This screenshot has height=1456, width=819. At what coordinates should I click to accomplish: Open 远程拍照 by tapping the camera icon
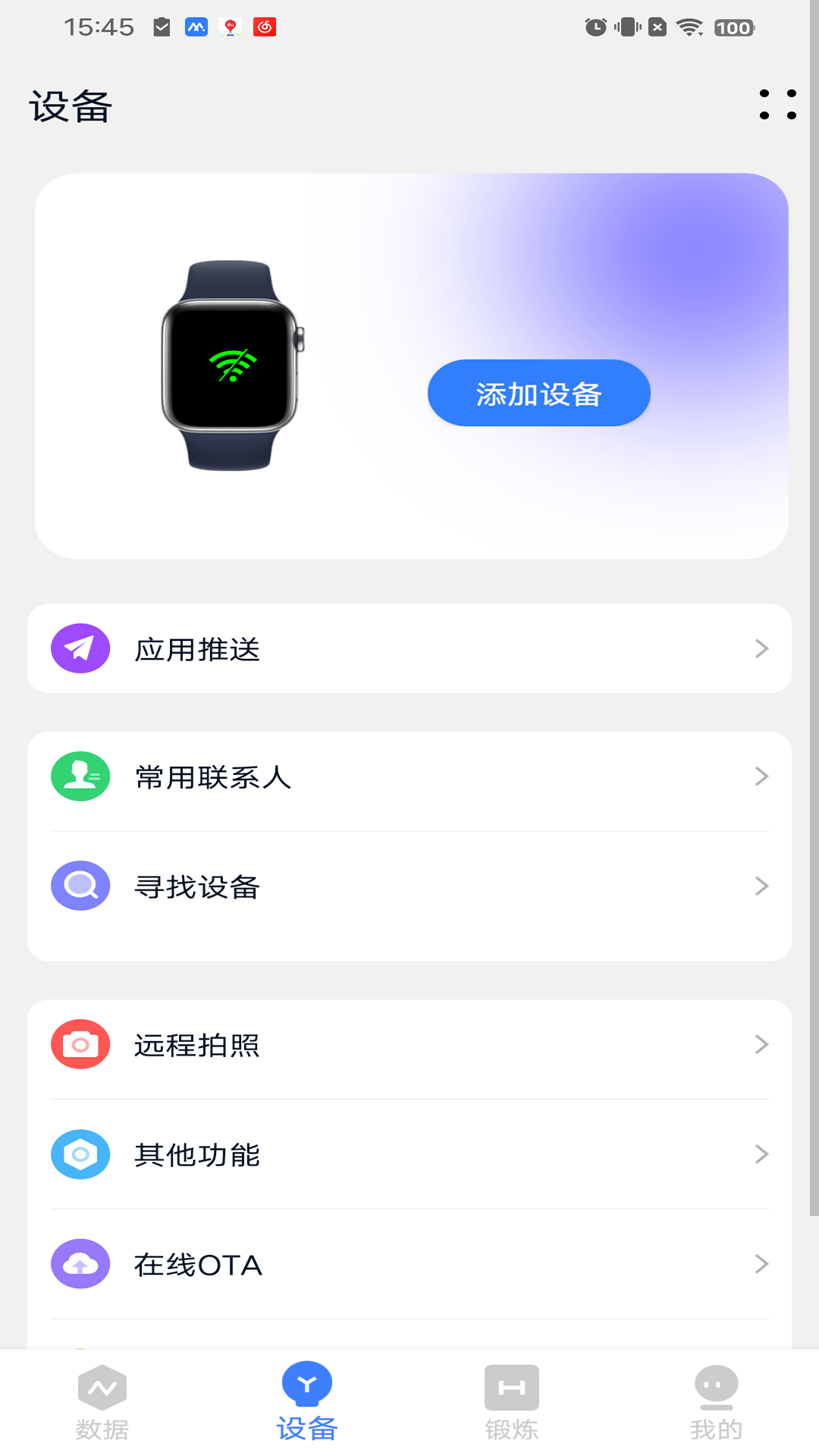(80, 1044)
